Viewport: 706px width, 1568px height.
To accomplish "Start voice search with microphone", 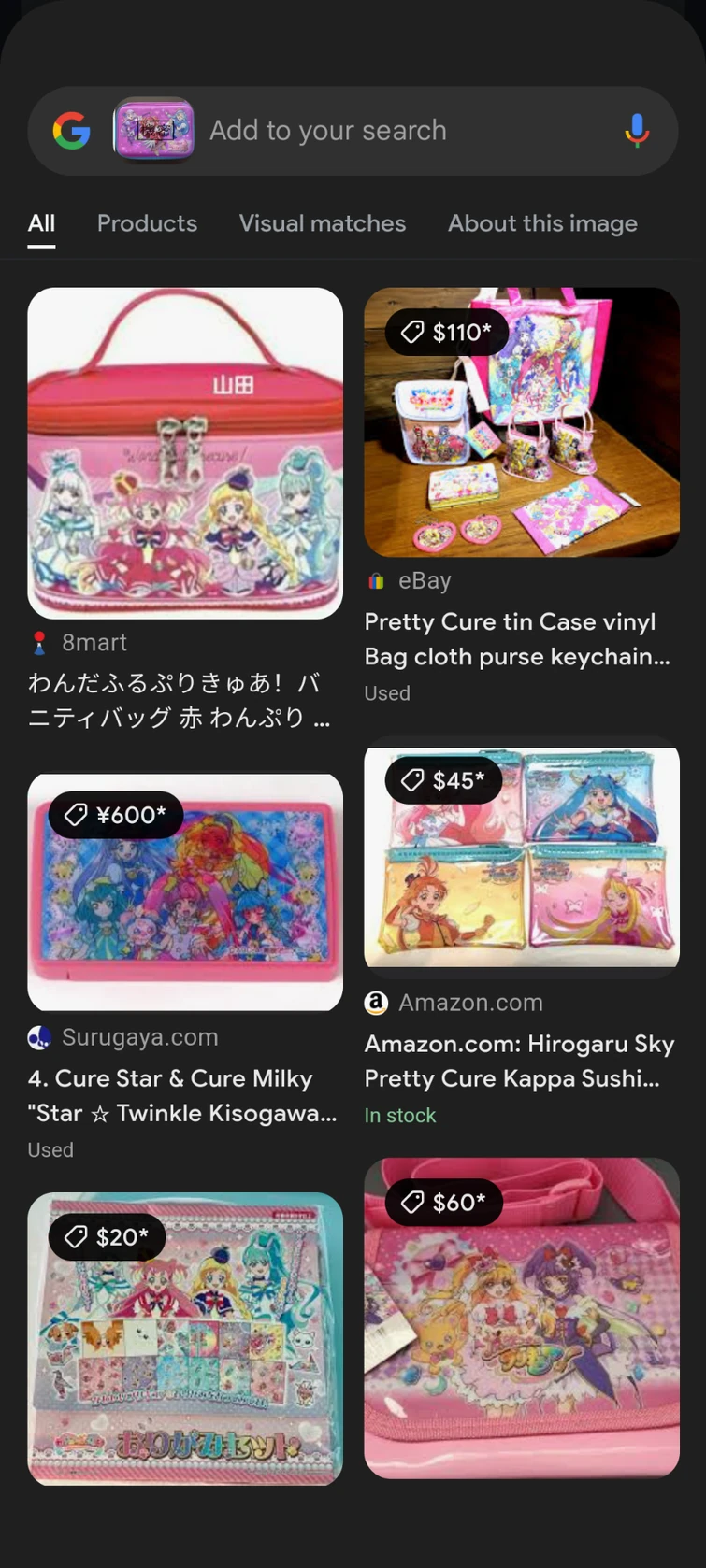I will (637, 131).
